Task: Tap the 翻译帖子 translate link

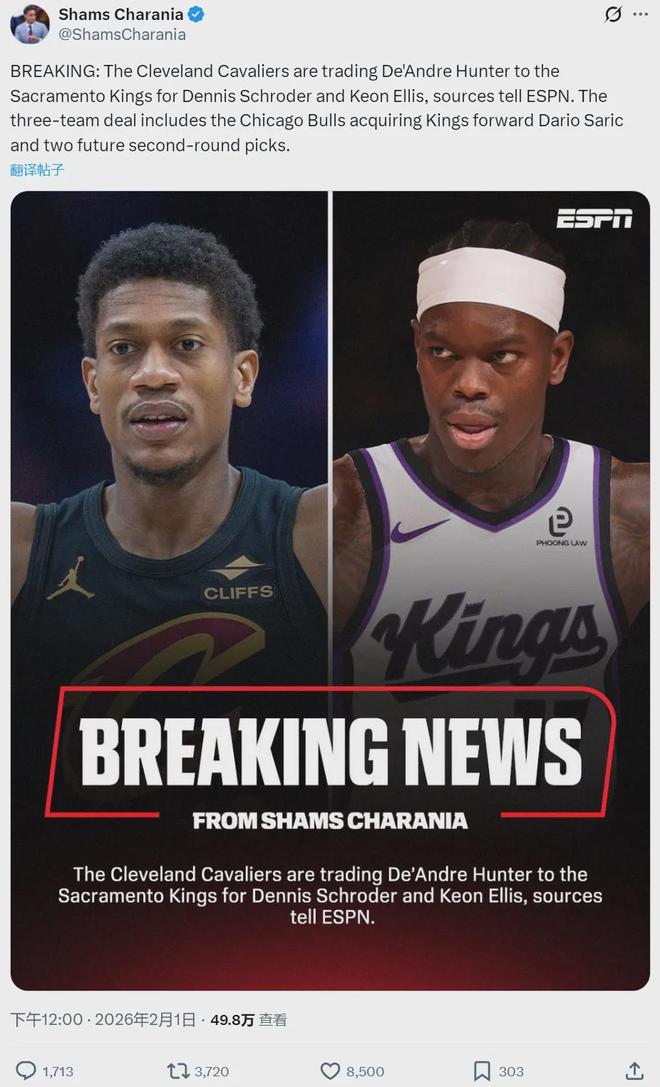Action: (x=37, y=169)
